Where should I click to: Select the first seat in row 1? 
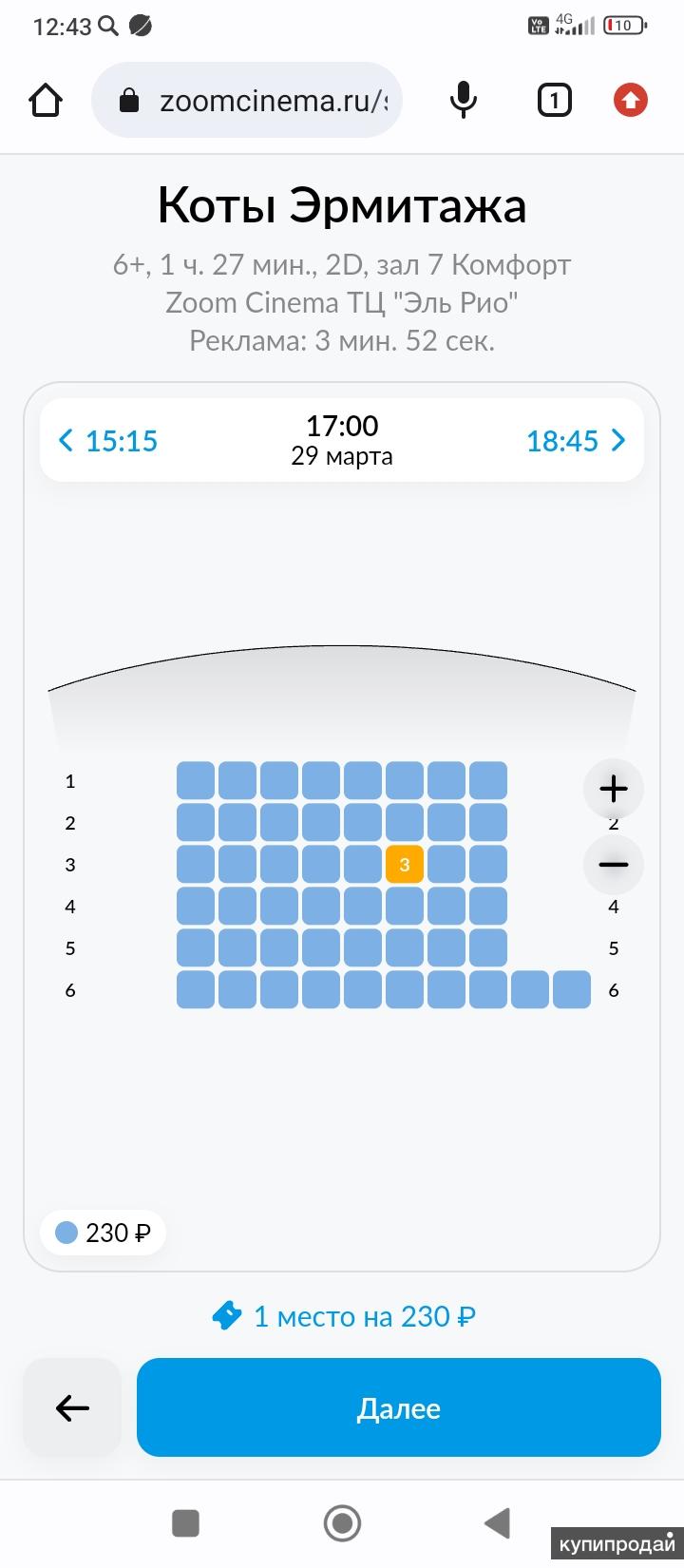click(x=196, y=781)
